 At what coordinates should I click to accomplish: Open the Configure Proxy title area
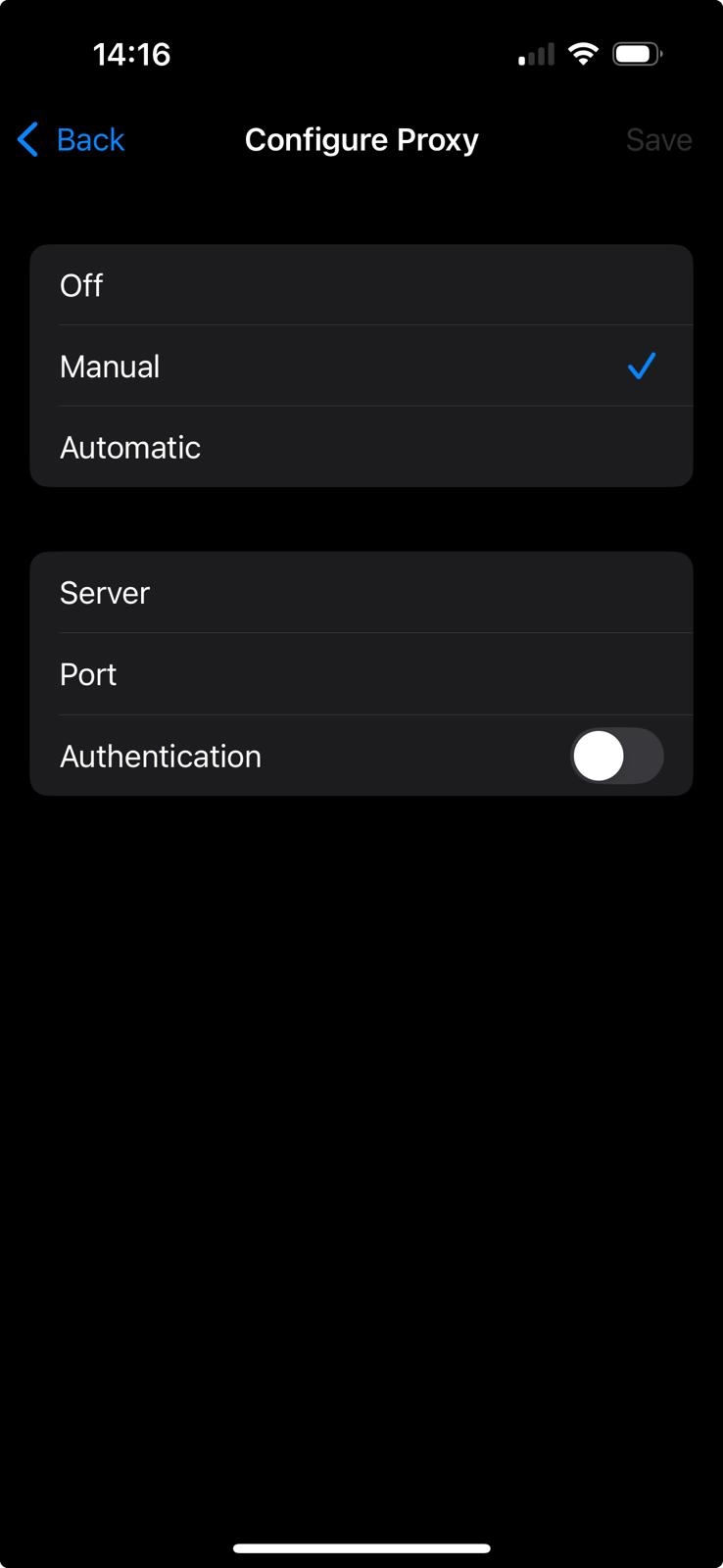pyautogui.click(x=361, y=139)
